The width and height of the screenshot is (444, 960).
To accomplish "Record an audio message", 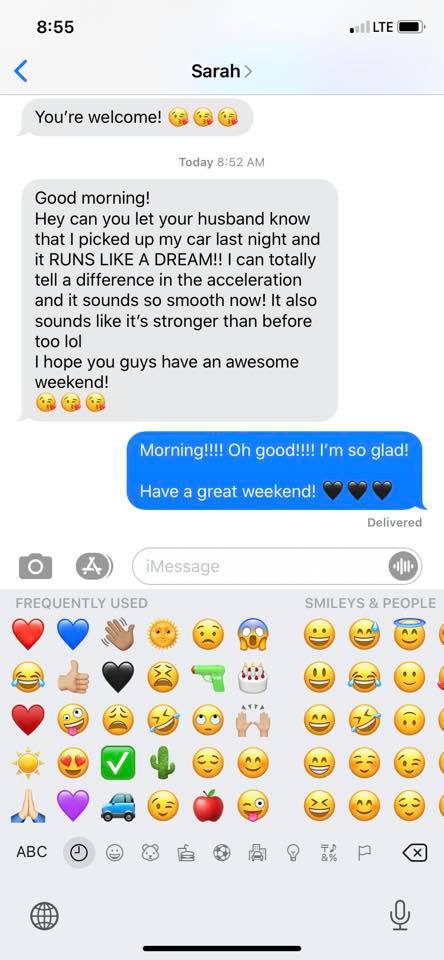I will point(403,566).
